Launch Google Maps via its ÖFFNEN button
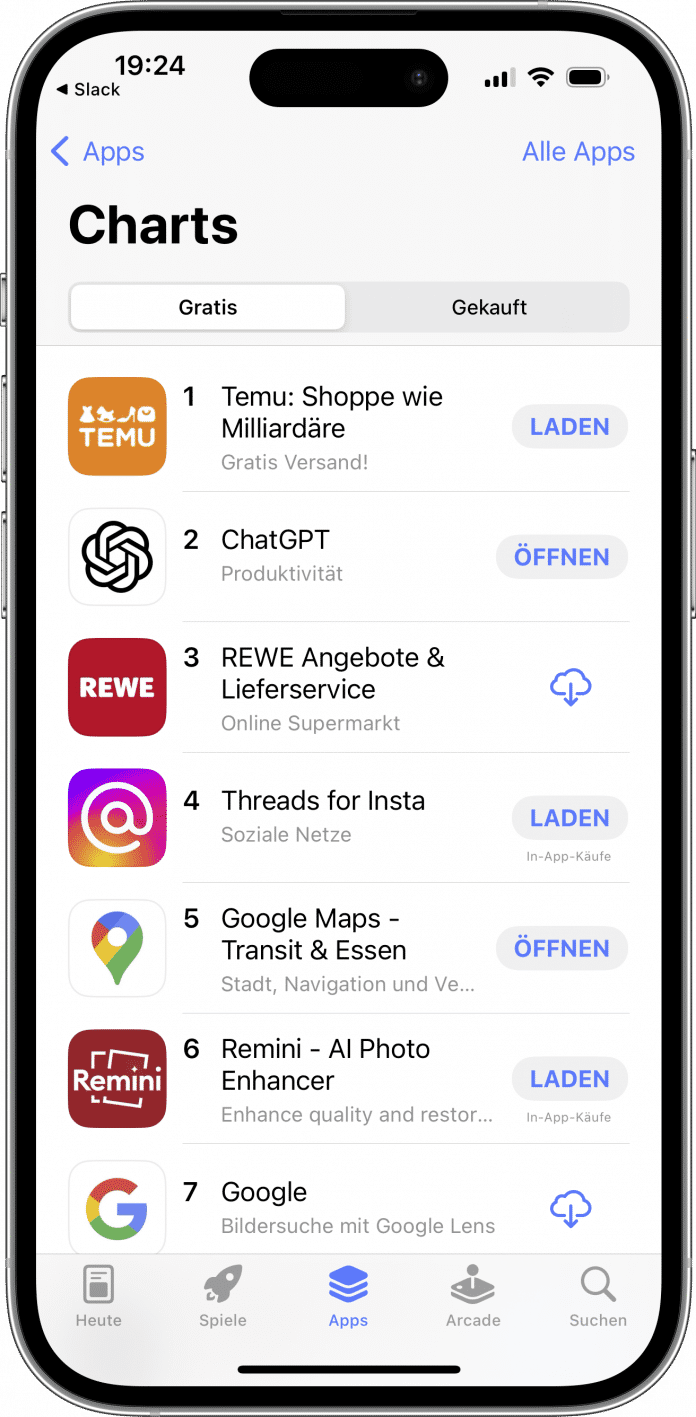The height and width of the screenshot is (1417, 696). [x=562, y=948]
